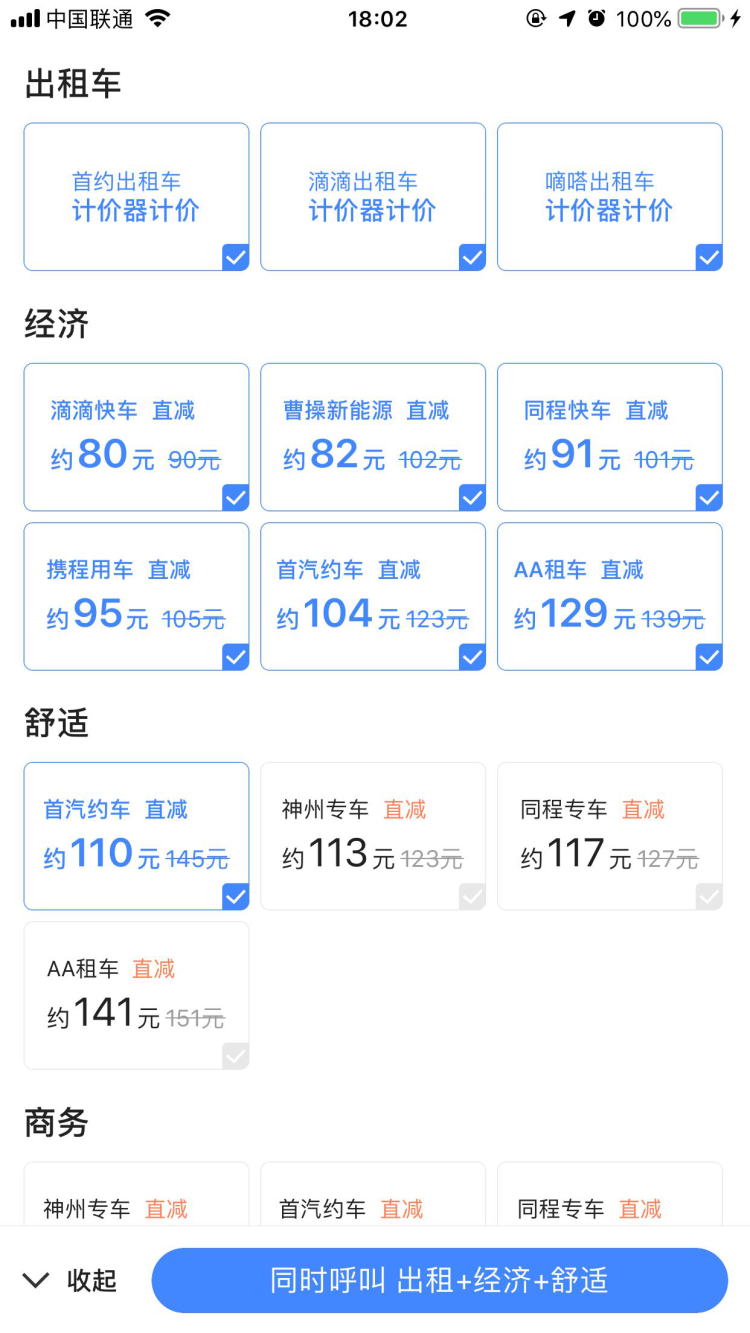750x1333 pixels.
Task: Deselect 首约出租车 taxi option
Action: click(136, 197)
